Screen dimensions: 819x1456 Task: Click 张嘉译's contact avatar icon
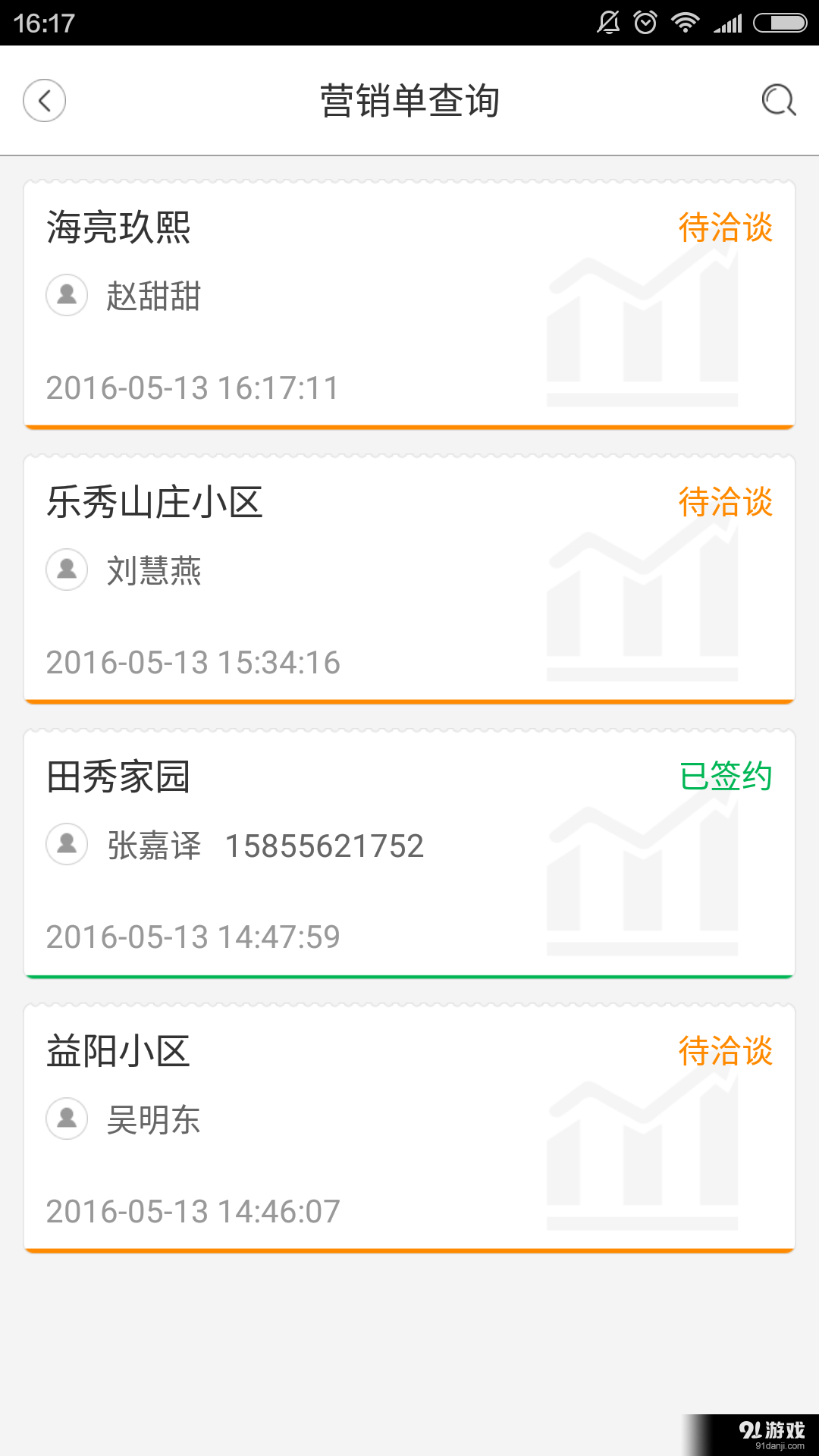click(67, 844)
